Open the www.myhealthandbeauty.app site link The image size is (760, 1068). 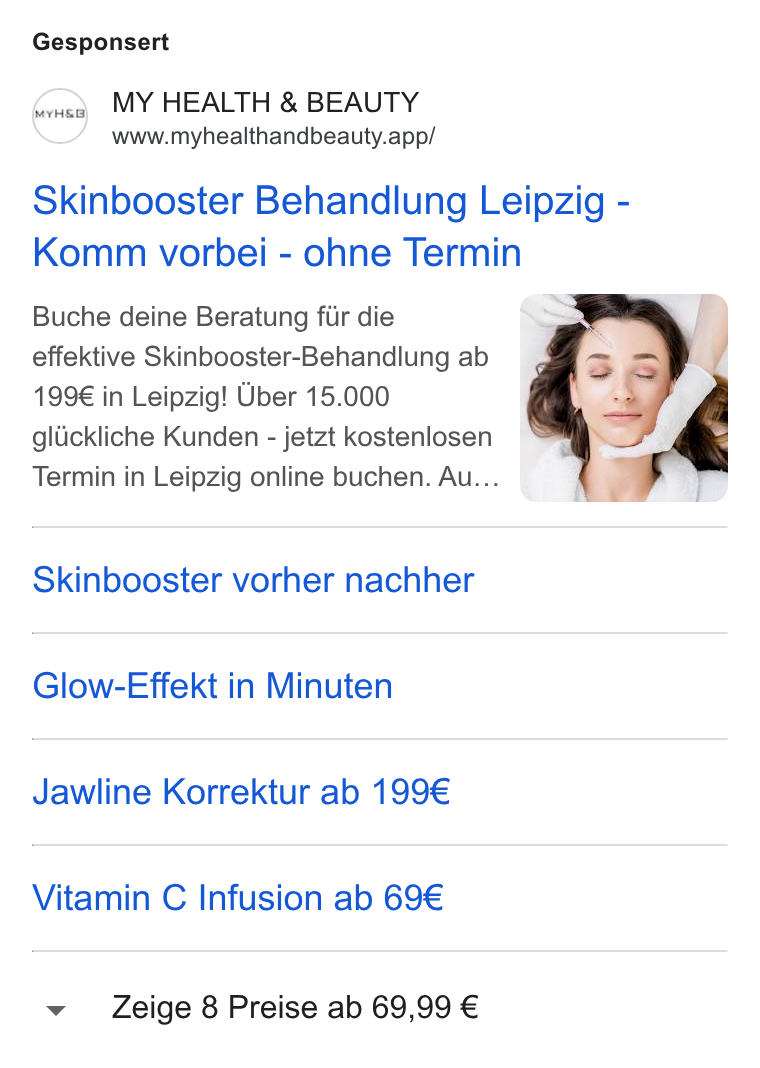[x=273, y=136]
